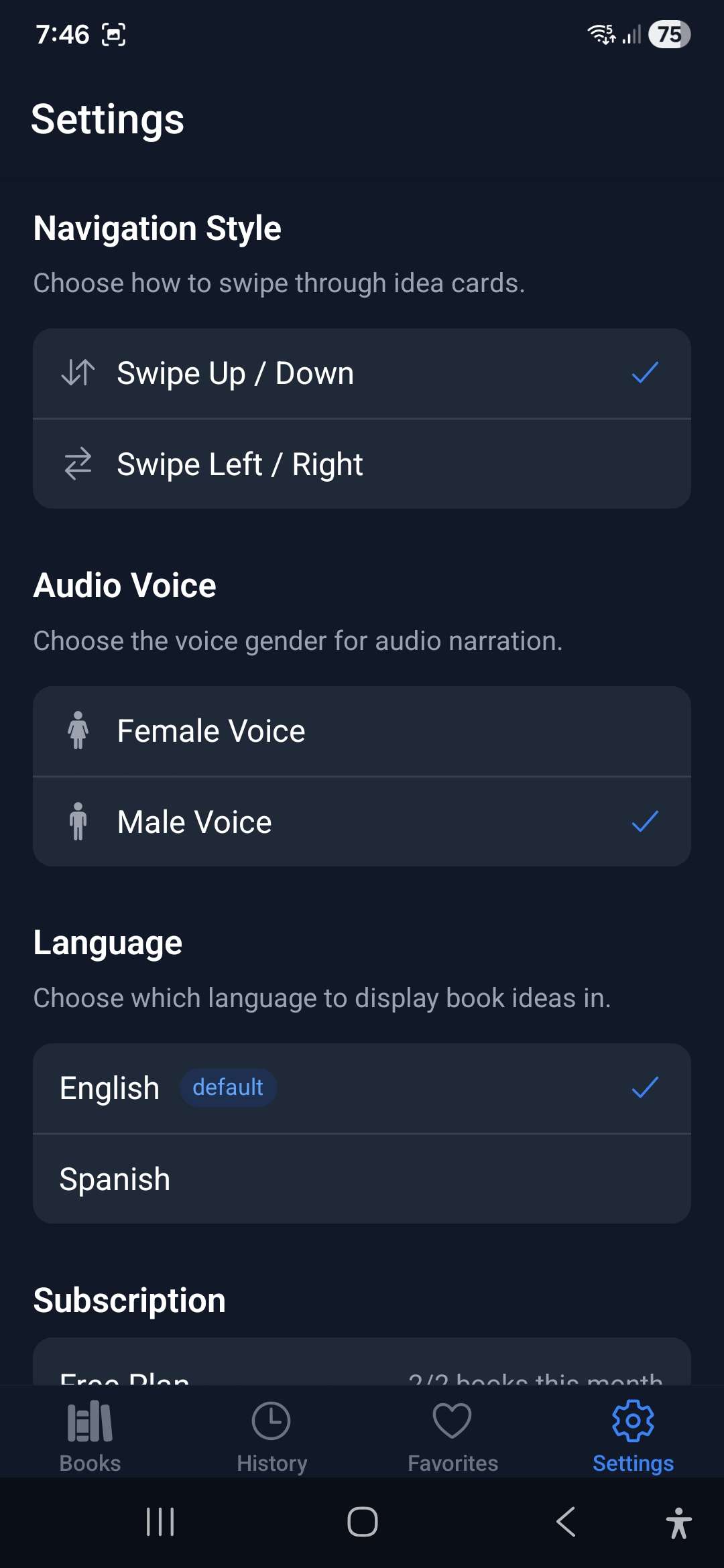
Task: Tap the female figure icon
Action: [x=77, y=731]
